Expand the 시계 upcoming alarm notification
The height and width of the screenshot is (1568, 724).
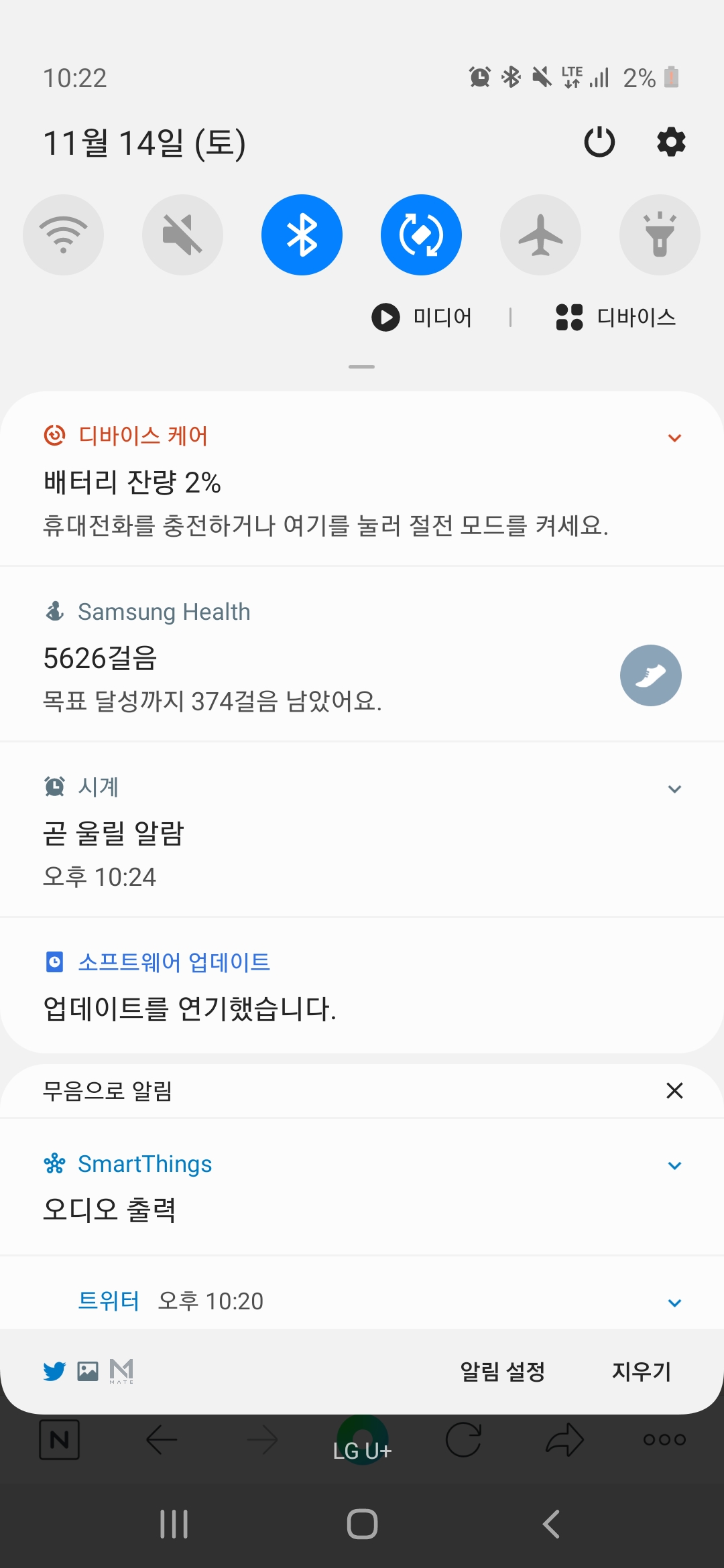(674, 789)
